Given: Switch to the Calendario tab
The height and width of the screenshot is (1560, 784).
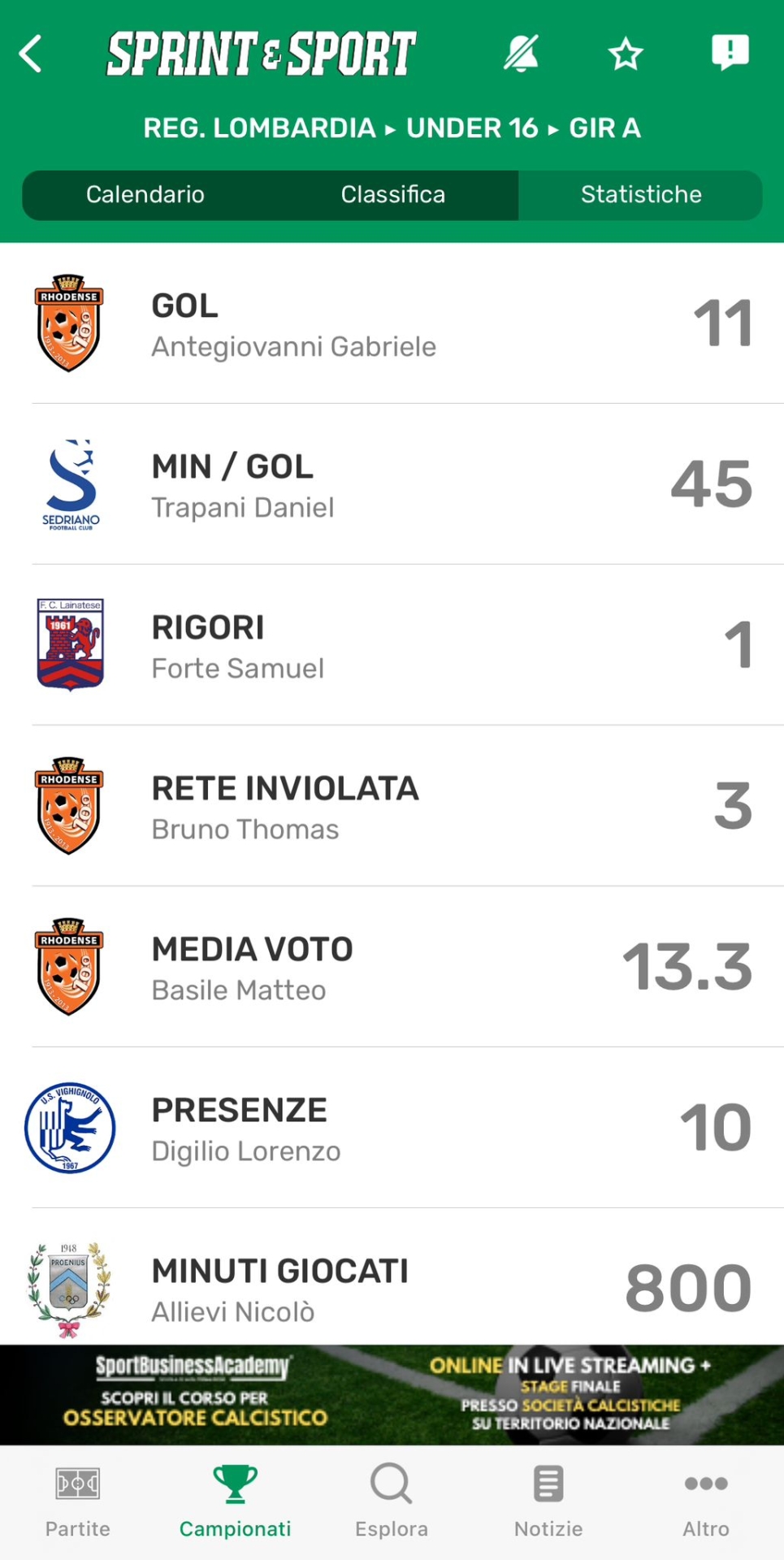Looking at the screenshot, I should point(145,195).
